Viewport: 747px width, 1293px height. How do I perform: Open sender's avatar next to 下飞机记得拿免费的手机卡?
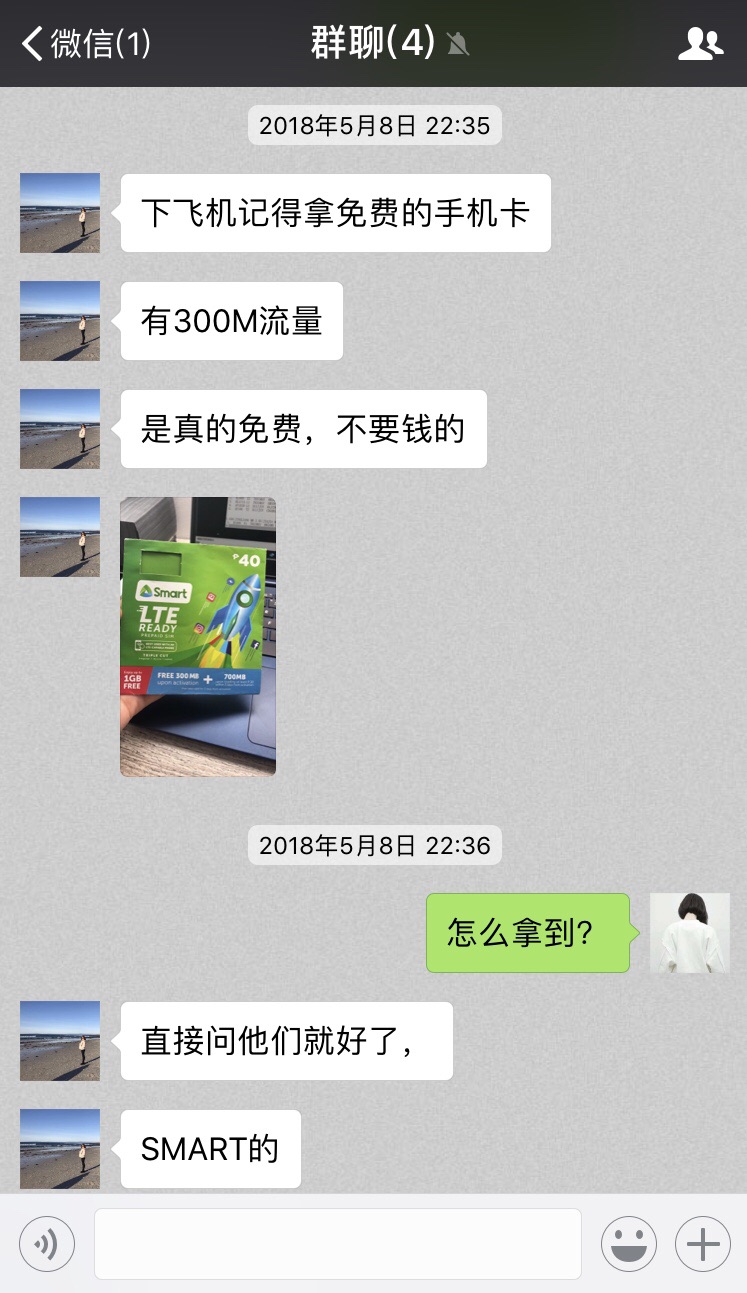click(x=60, y=213)
